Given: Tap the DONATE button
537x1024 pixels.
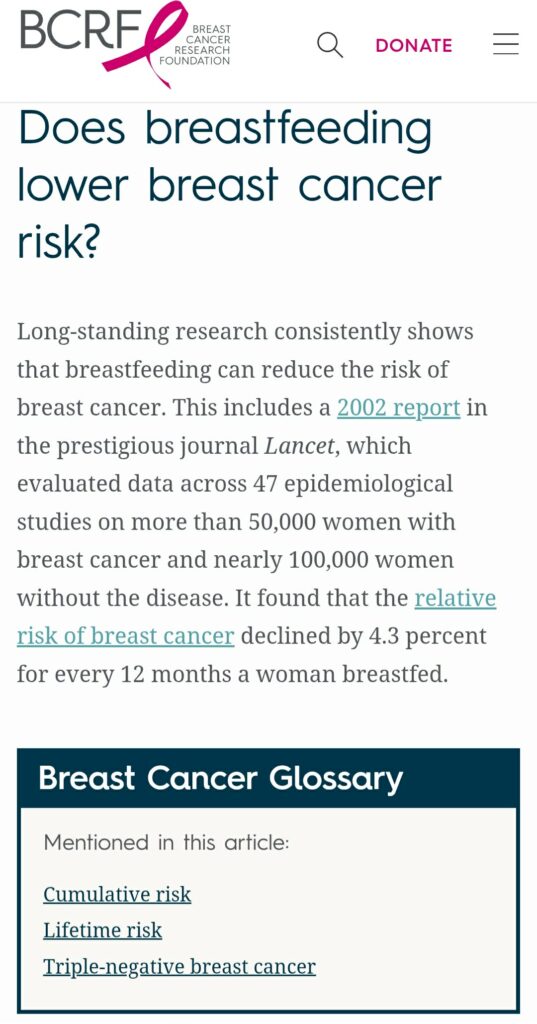Looking at the screenshot, I should (414, 45).
